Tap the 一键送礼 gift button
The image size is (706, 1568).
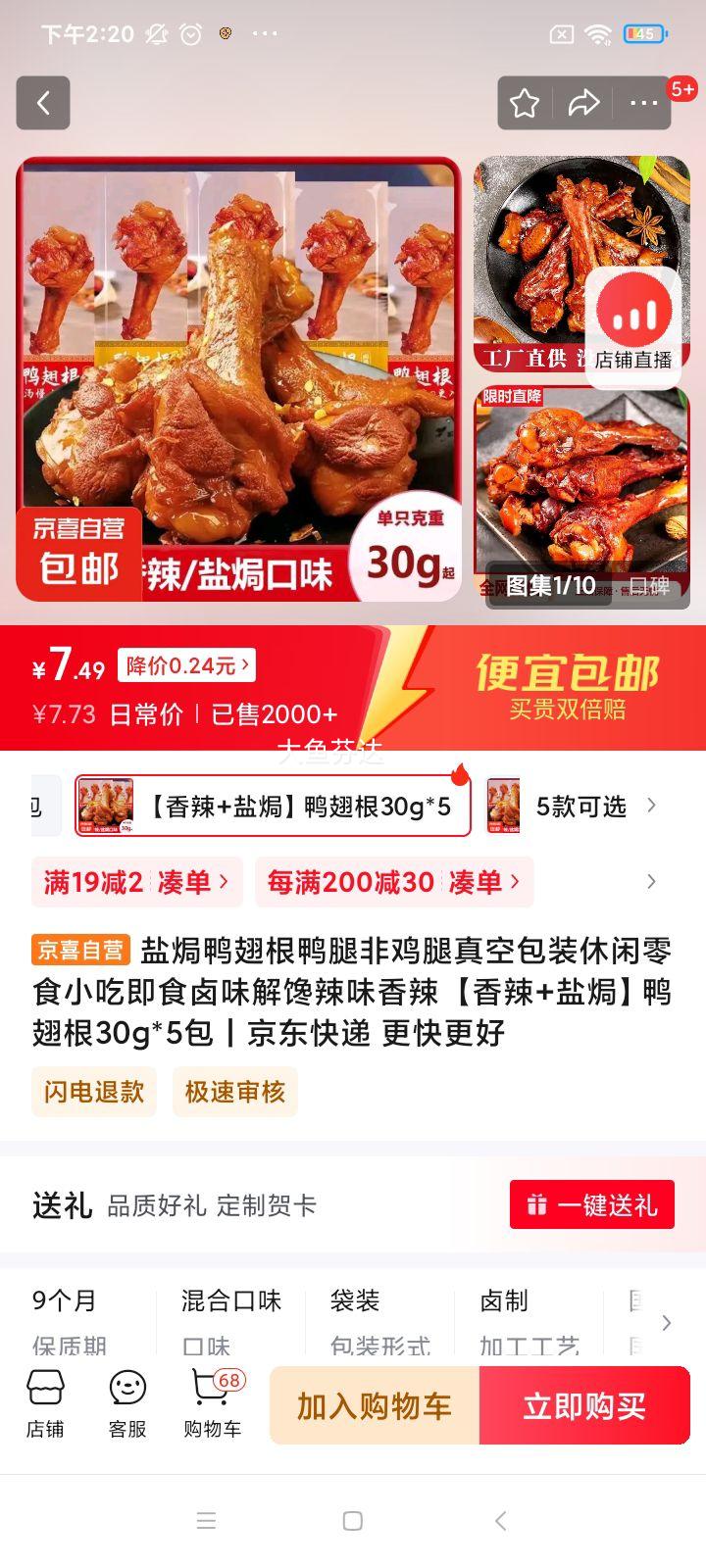(x=591, y=1204)
